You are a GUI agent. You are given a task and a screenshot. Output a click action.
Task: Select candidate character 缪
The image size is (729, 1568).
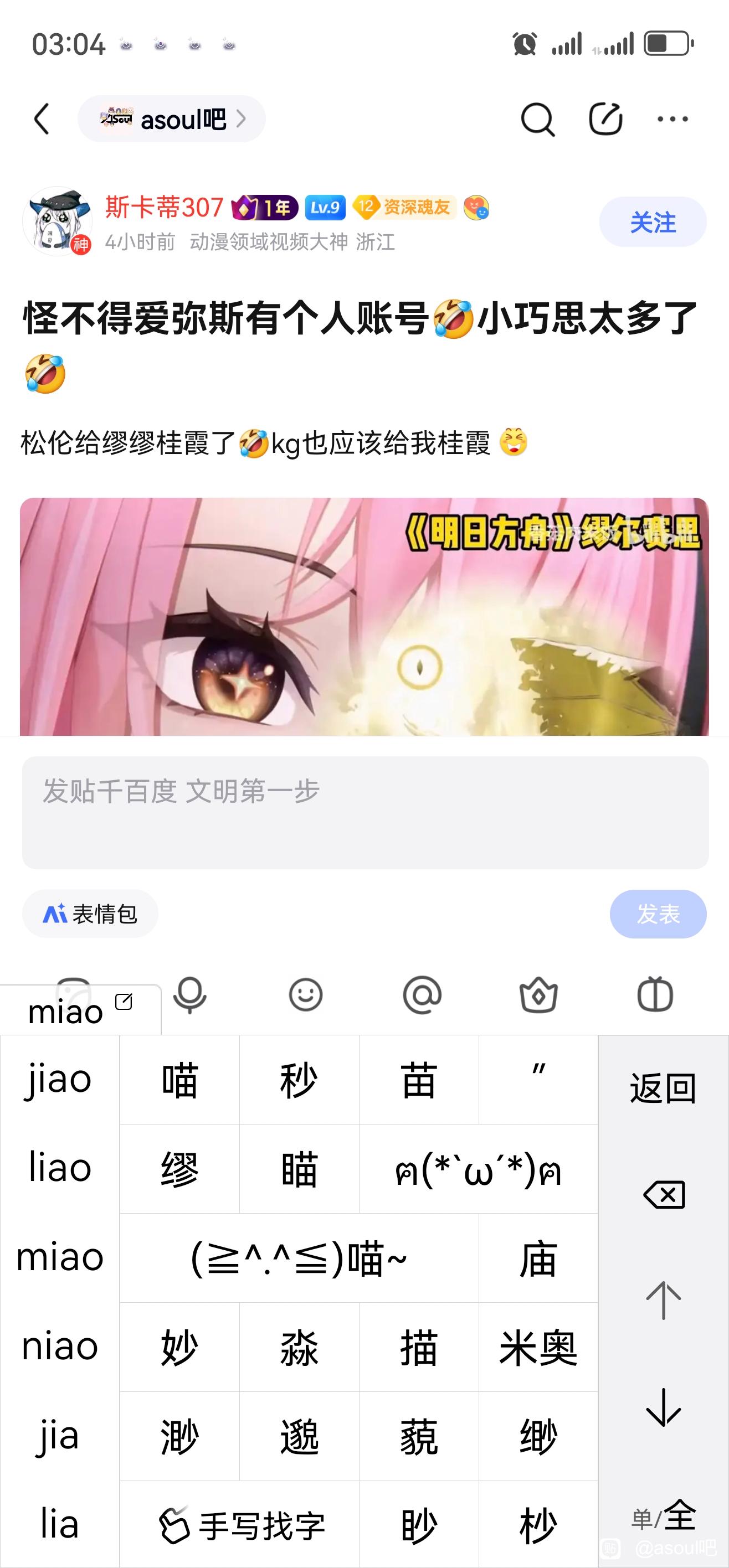pos(179,1169)
